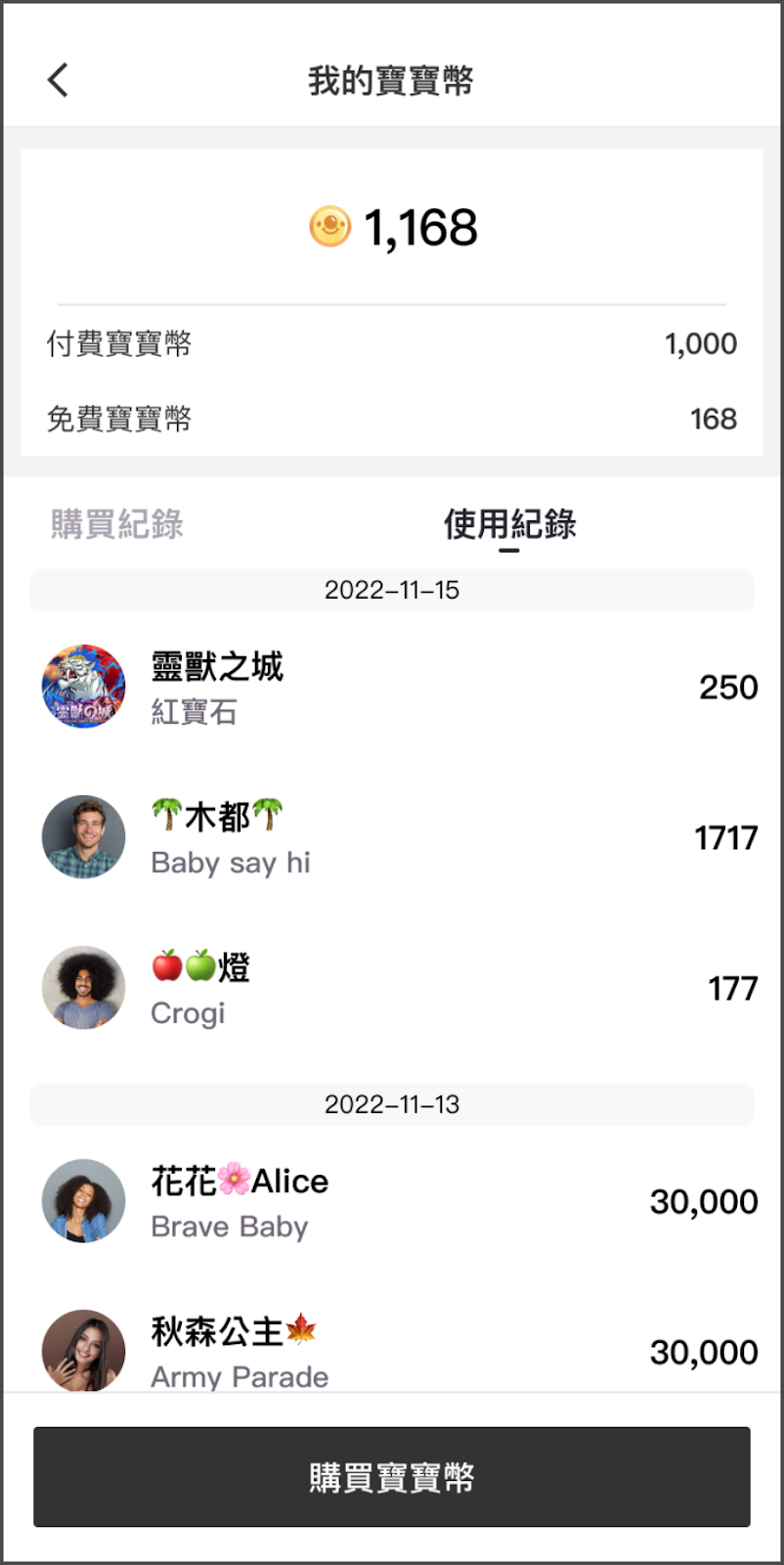Screen dimensions: 784x1565
Task: Switch to the 購買紀錄 tab
Action: (117, 524)
